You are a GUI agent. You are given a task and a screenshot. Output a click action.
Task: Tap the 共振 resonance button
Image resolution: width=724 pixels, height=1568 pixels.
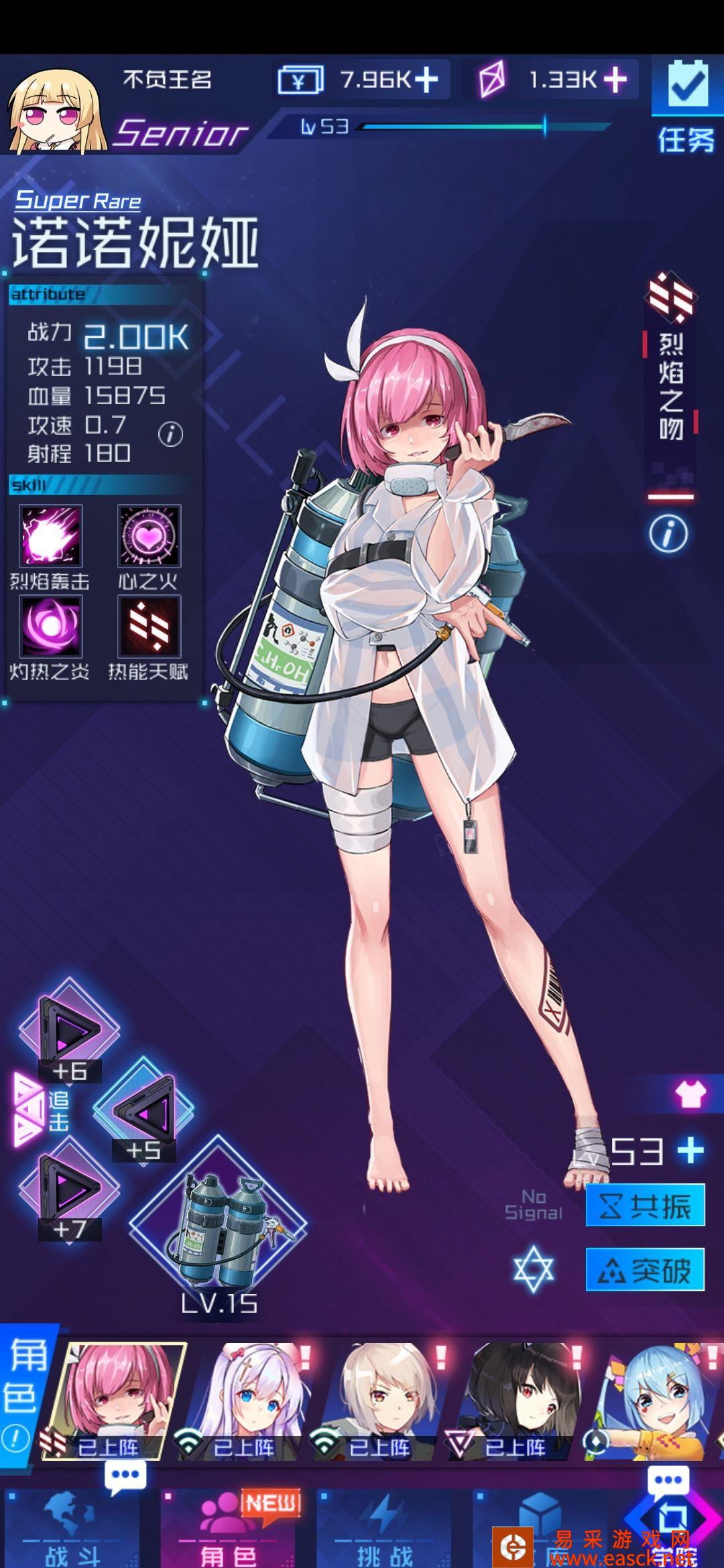tap(645, 1206)
